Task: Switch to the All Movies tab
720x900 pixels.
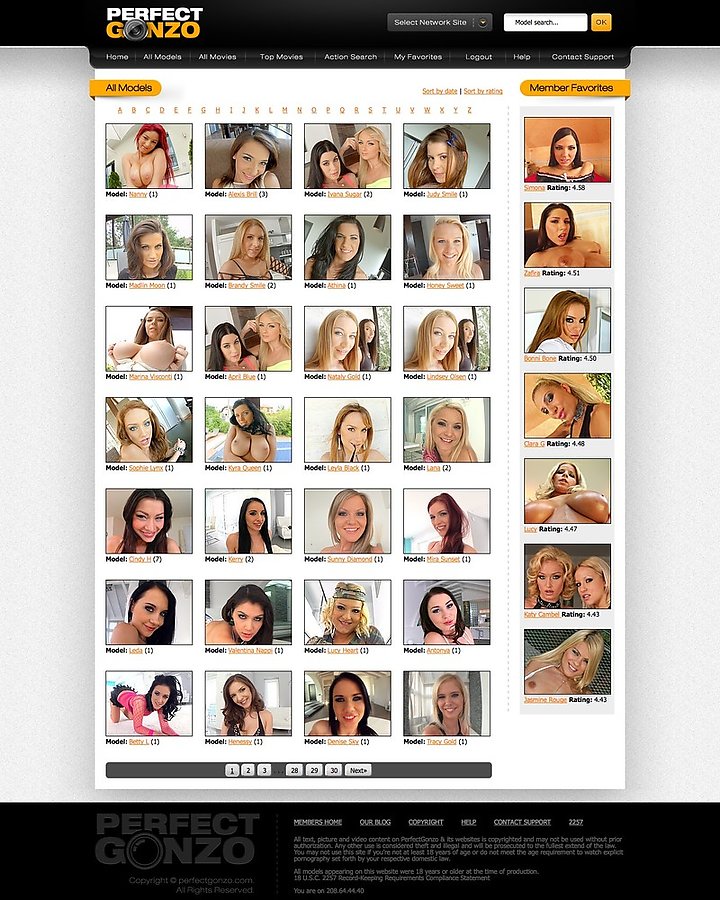Action: [x=217, y=57]
